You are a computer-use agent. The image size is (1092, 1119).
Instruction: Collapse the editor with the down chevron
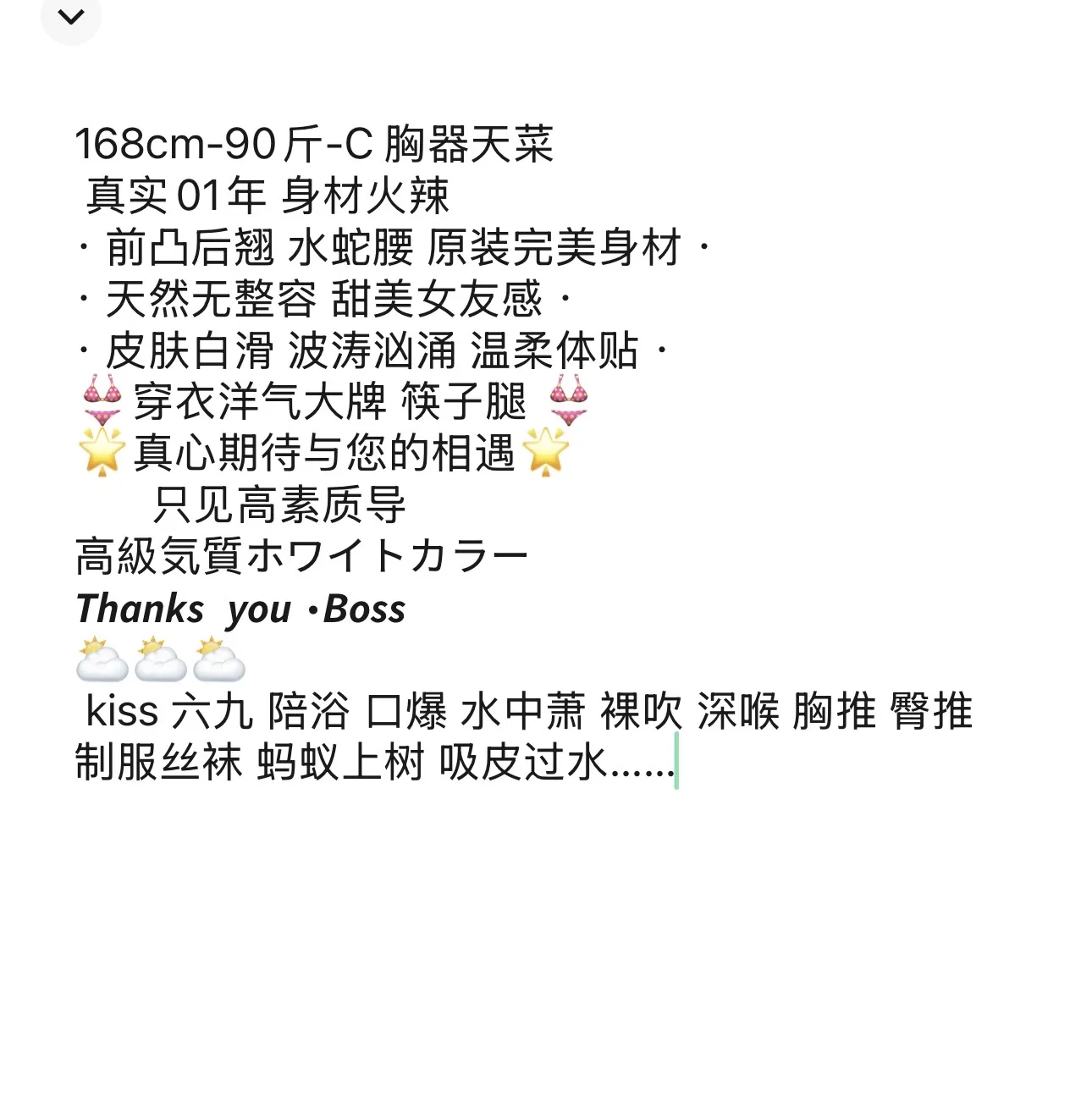(71, 17)
